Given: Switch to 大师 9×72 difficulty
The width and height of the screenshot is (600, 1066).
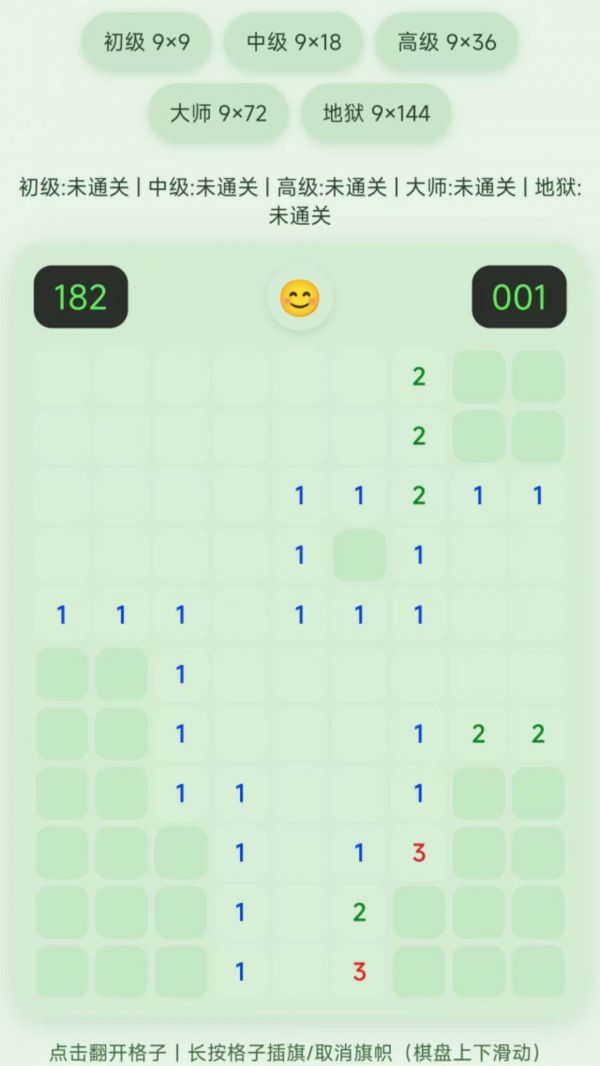Looking at the screenshot, I should pyautogui.click(x=218, y=113).
